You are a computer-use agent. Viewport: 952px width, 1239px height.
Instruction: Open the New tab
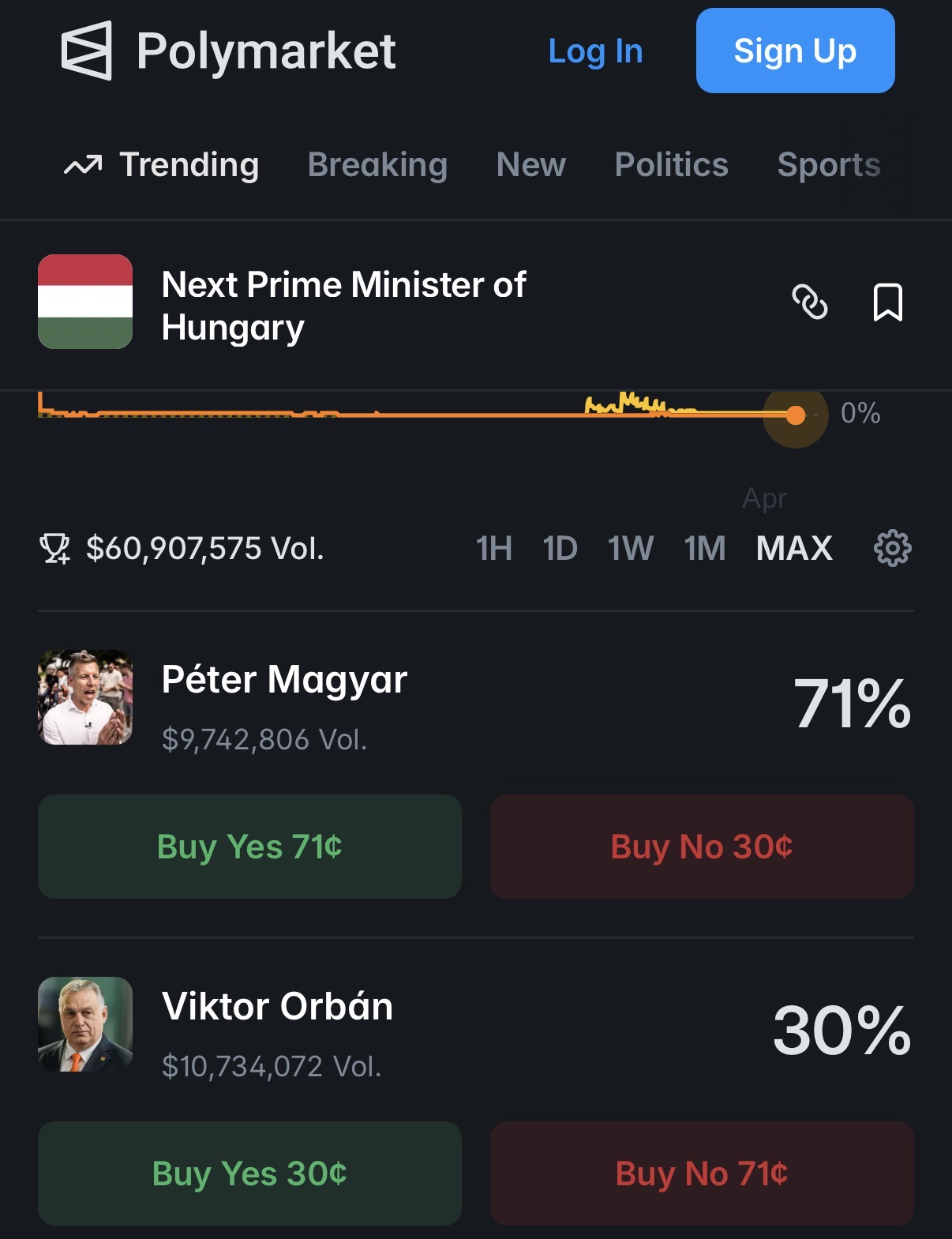[x=530, y=165]
